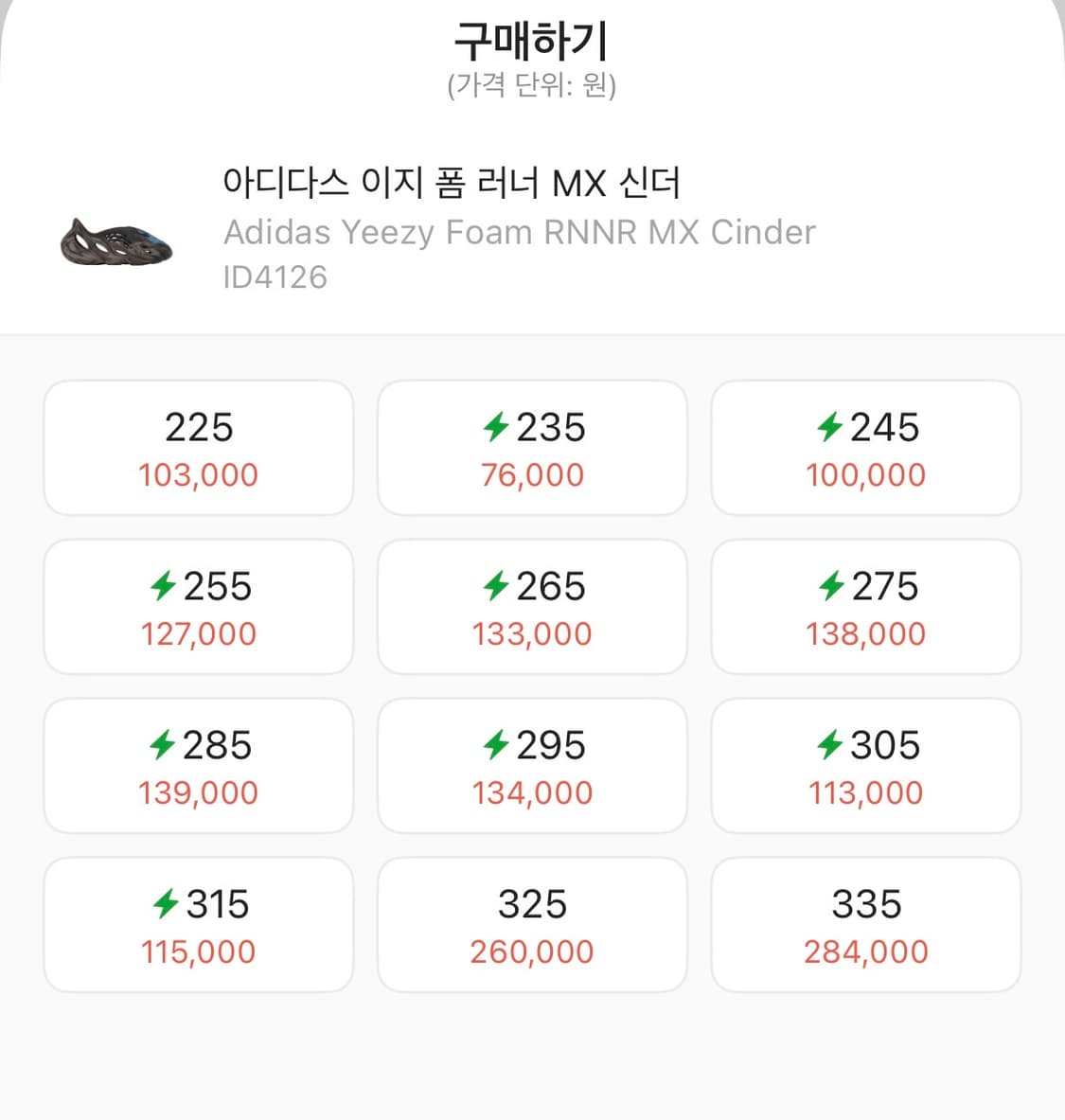Select size 225 priced 103,000 won
Viewport: 1065px width, 1120px height.
tap(198, 447)
